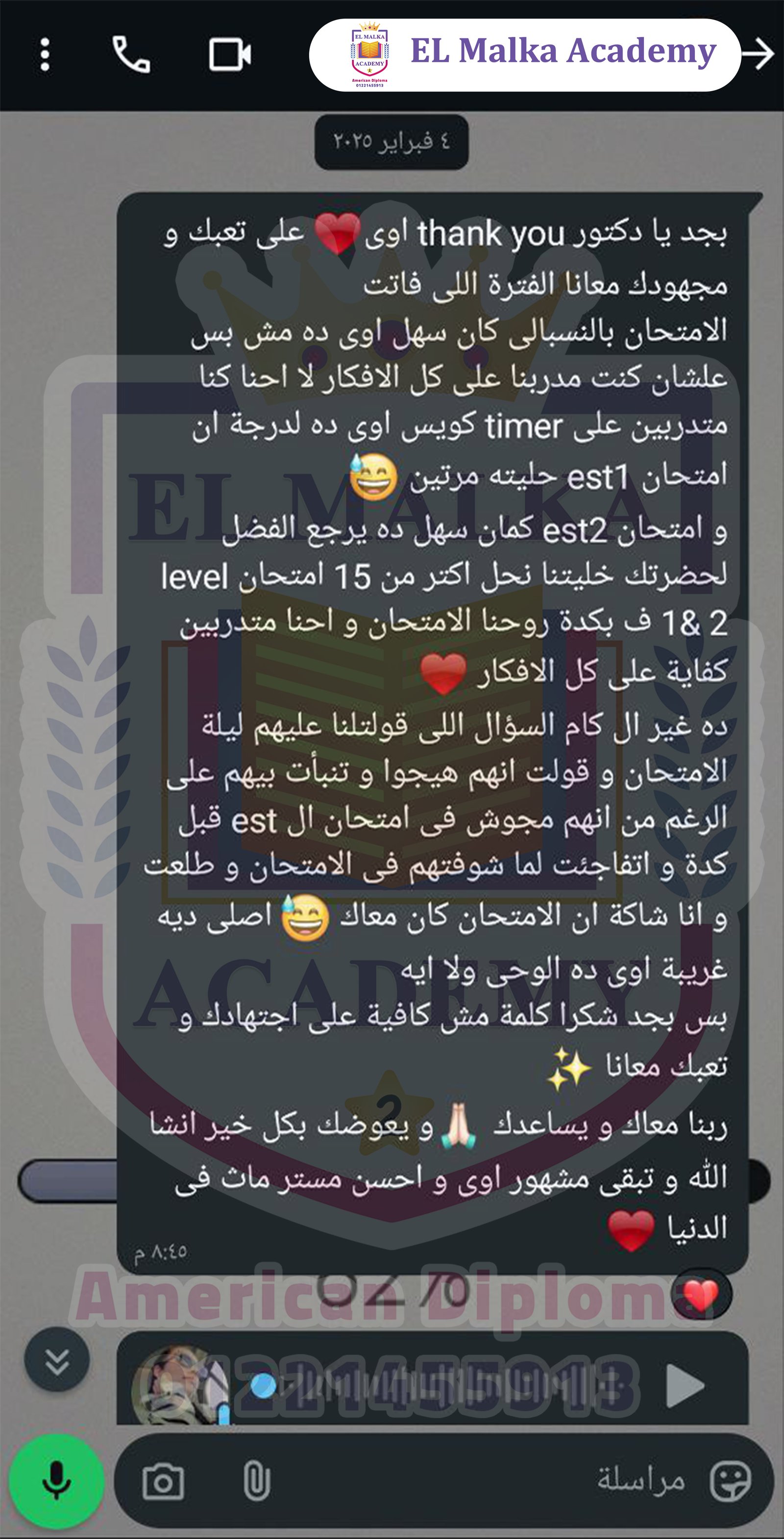Start a voice call
This screenshot has width=784, height=1539.
point(131,54)
